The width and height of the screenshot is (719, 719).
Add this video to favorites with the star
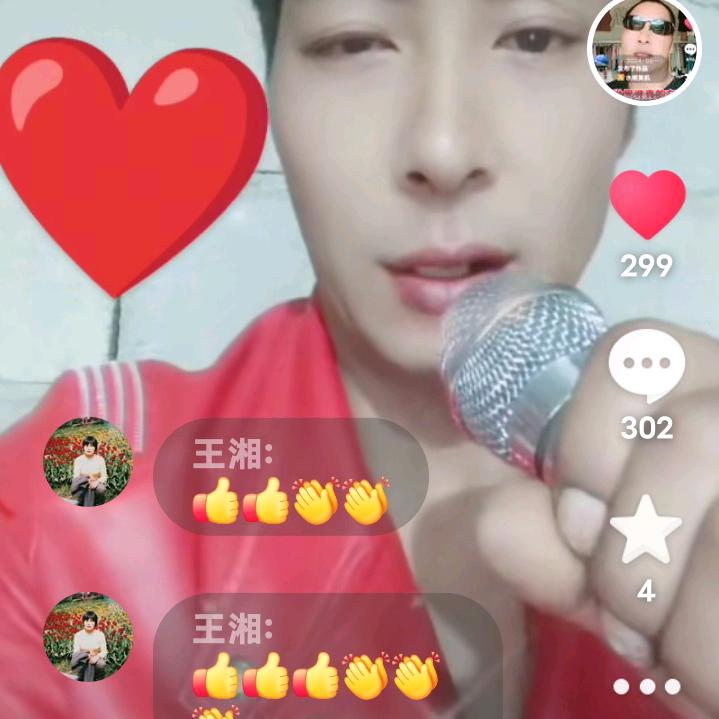(x=646, y=529)
